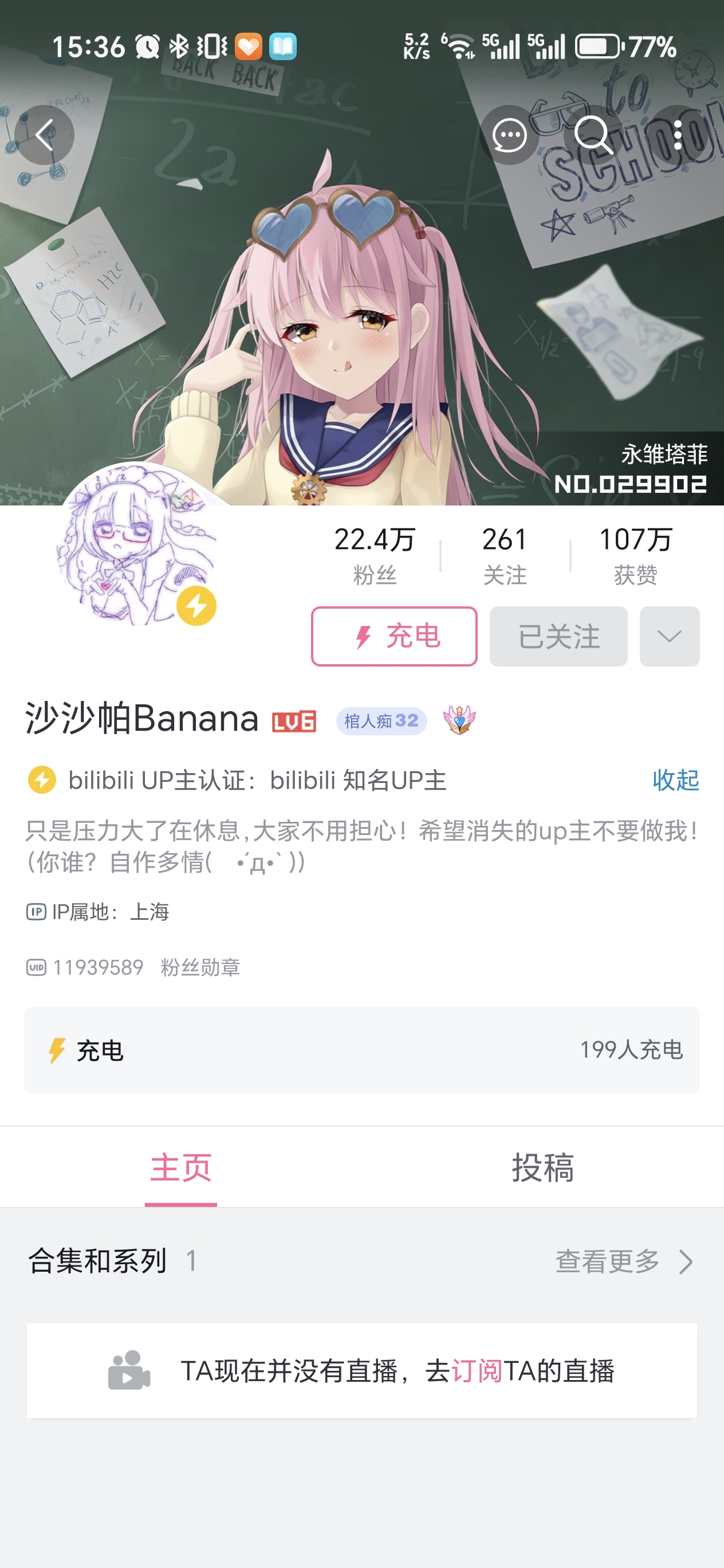Open private message chat icon
The width and height of the screenshot is (724, 1568).
point(509,135)
